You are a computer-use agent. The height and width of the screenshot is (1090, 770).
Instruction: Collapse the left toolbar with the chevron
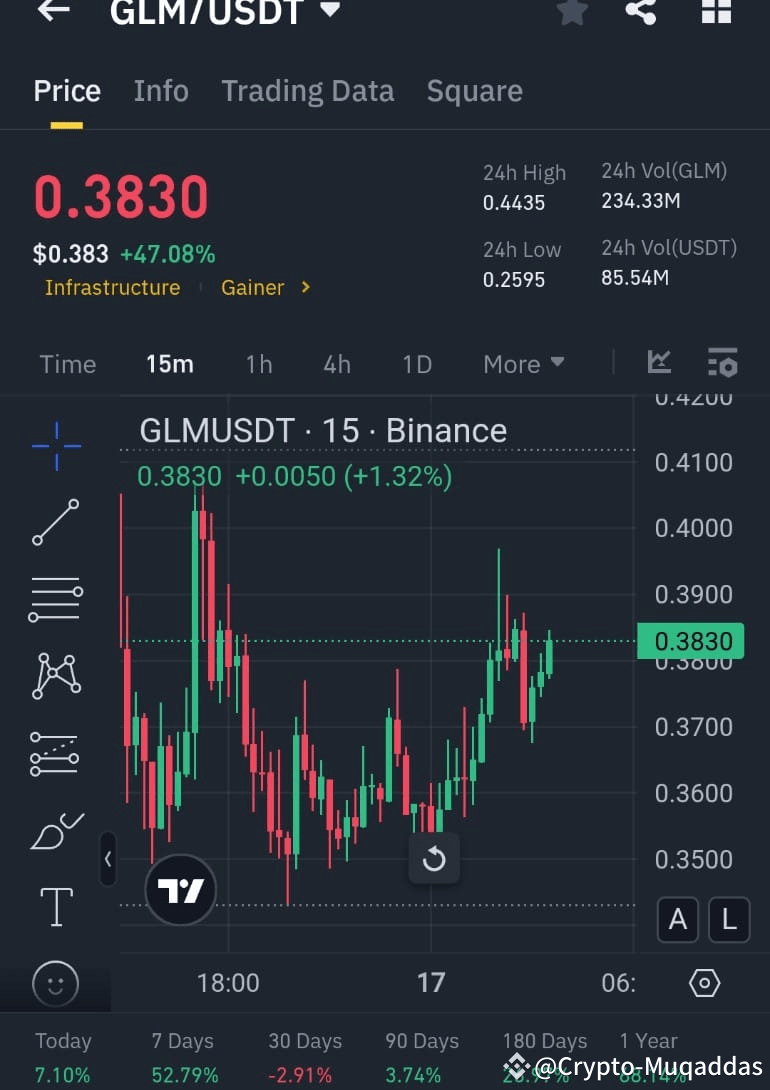(108, 860)
